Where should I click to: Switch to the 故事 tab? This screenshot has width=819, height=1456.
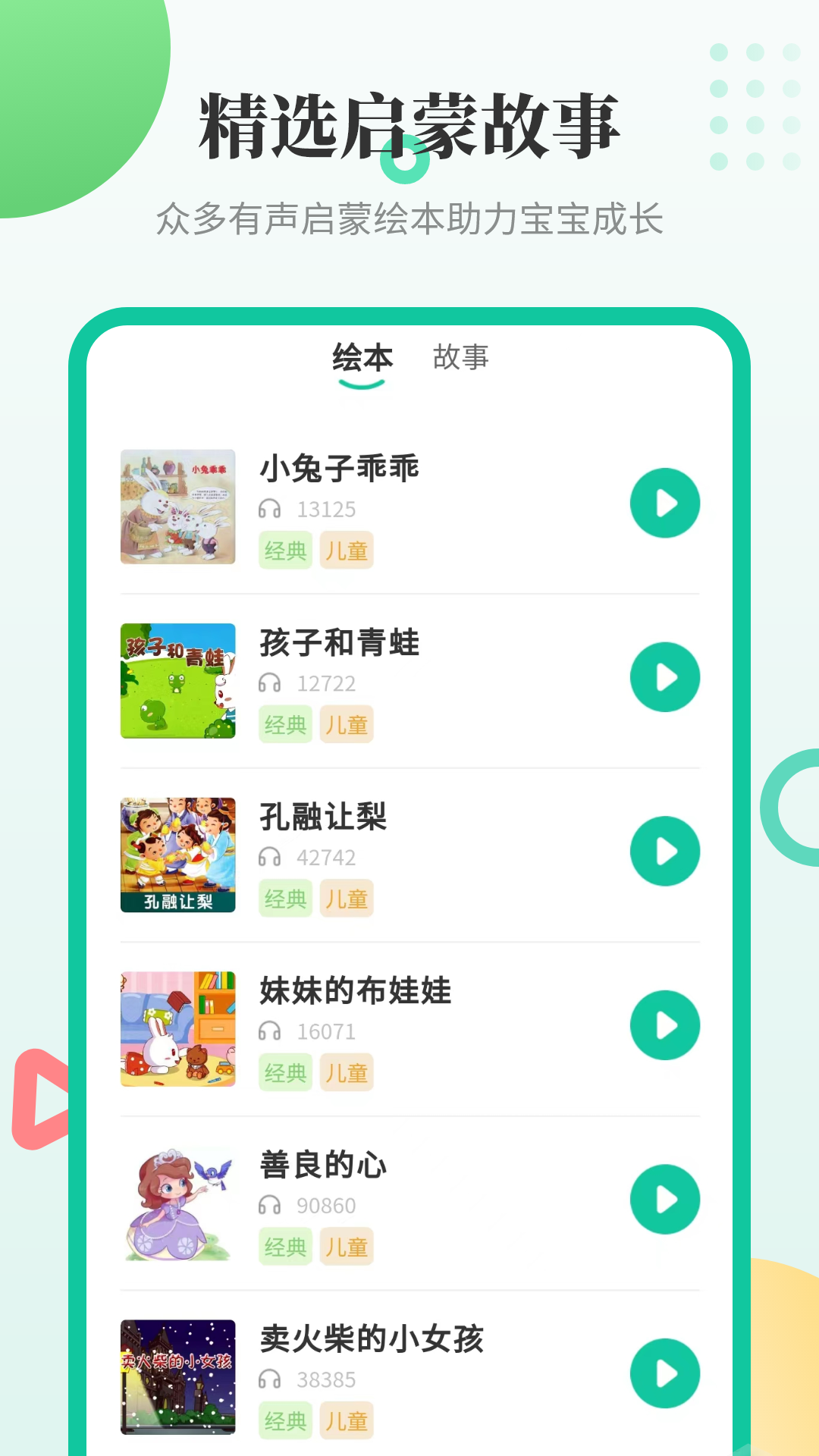click(460, 358)
